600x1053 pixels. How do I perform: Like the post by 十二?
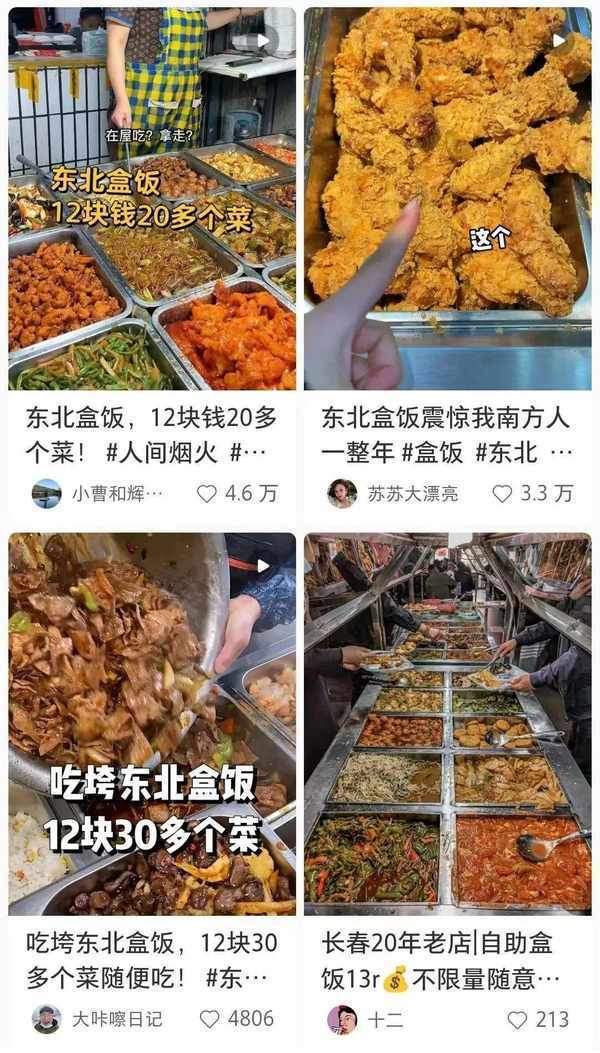pos(517,1019)
